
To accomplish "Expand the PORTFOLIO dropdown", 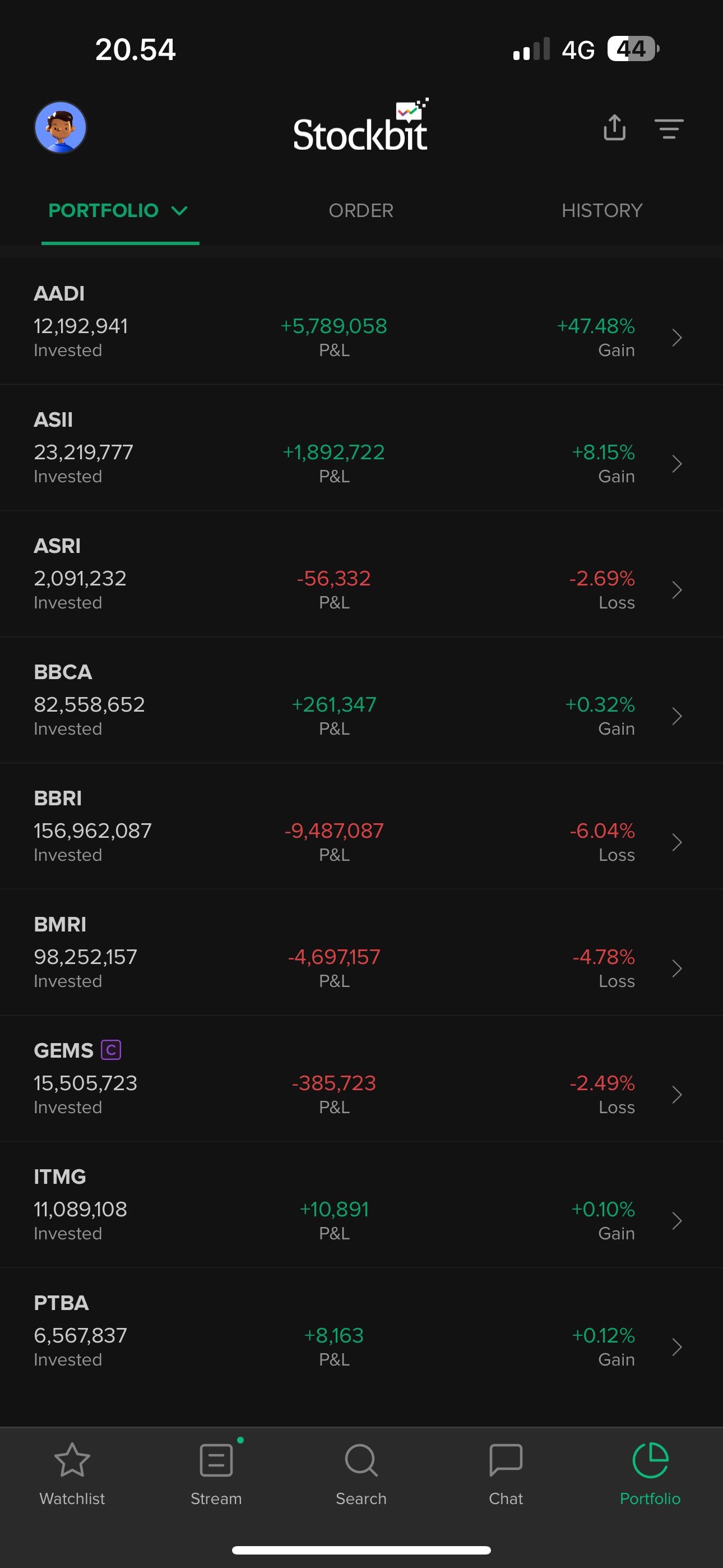I will point(119,211).
